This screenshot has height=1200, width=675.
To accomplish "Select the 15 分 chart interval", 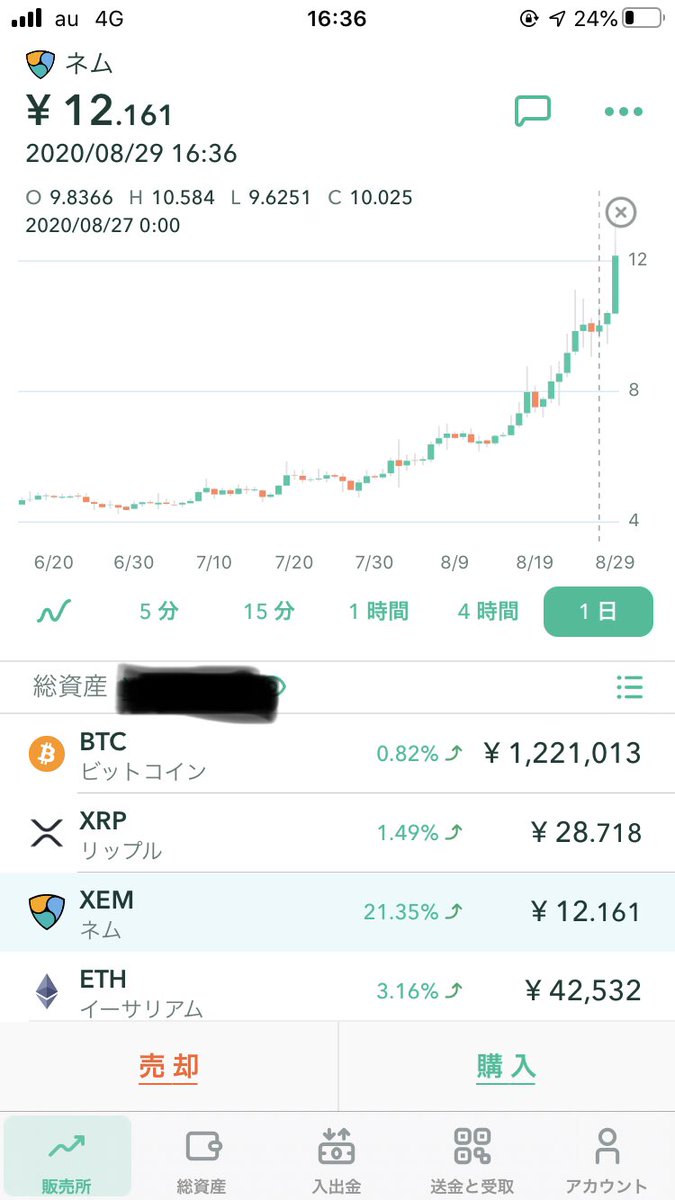I will click(268, 611).
